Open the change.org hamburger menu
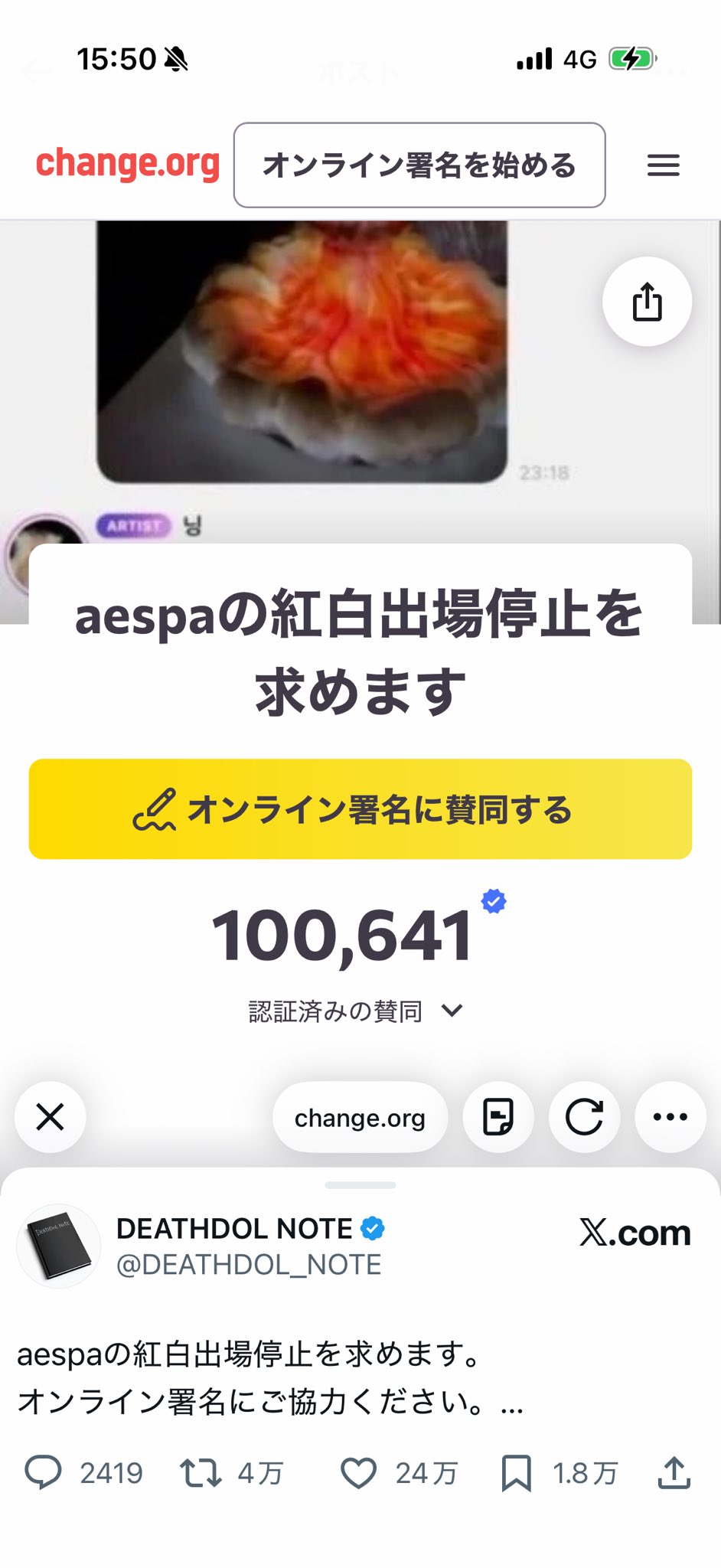 pos(663,165)
